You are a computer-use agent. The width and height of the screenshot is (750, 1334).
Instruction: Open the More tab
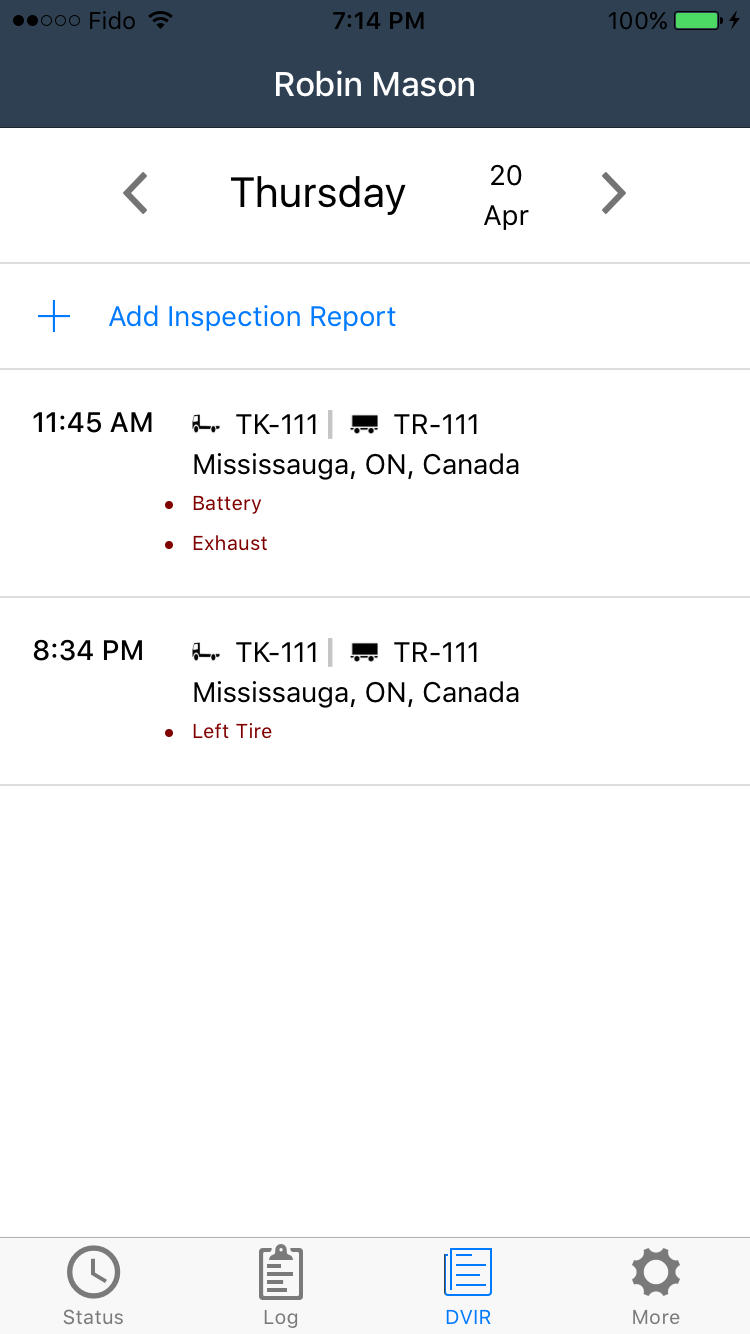656,1286
